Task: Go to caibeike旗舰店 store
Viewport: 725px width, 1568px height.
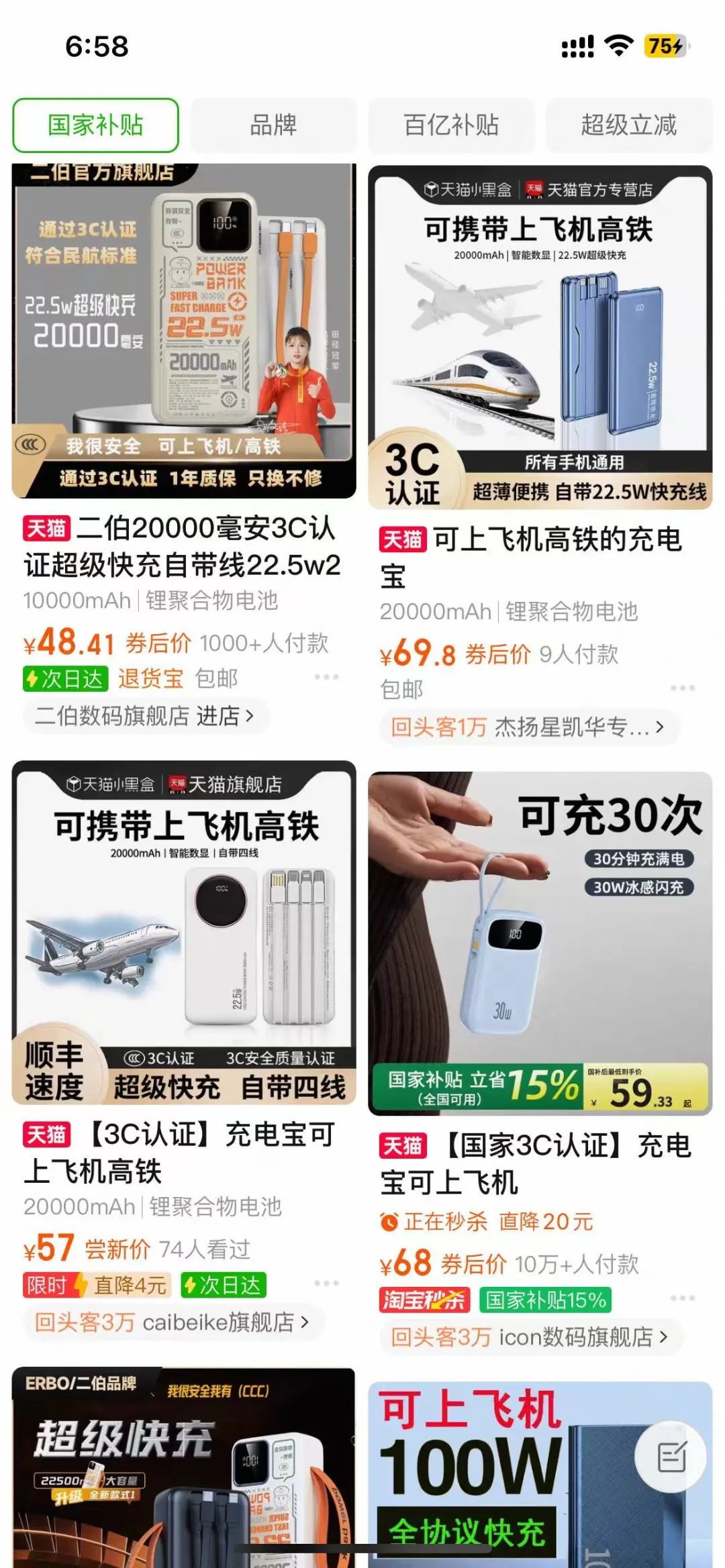Action: [173, 1322]
